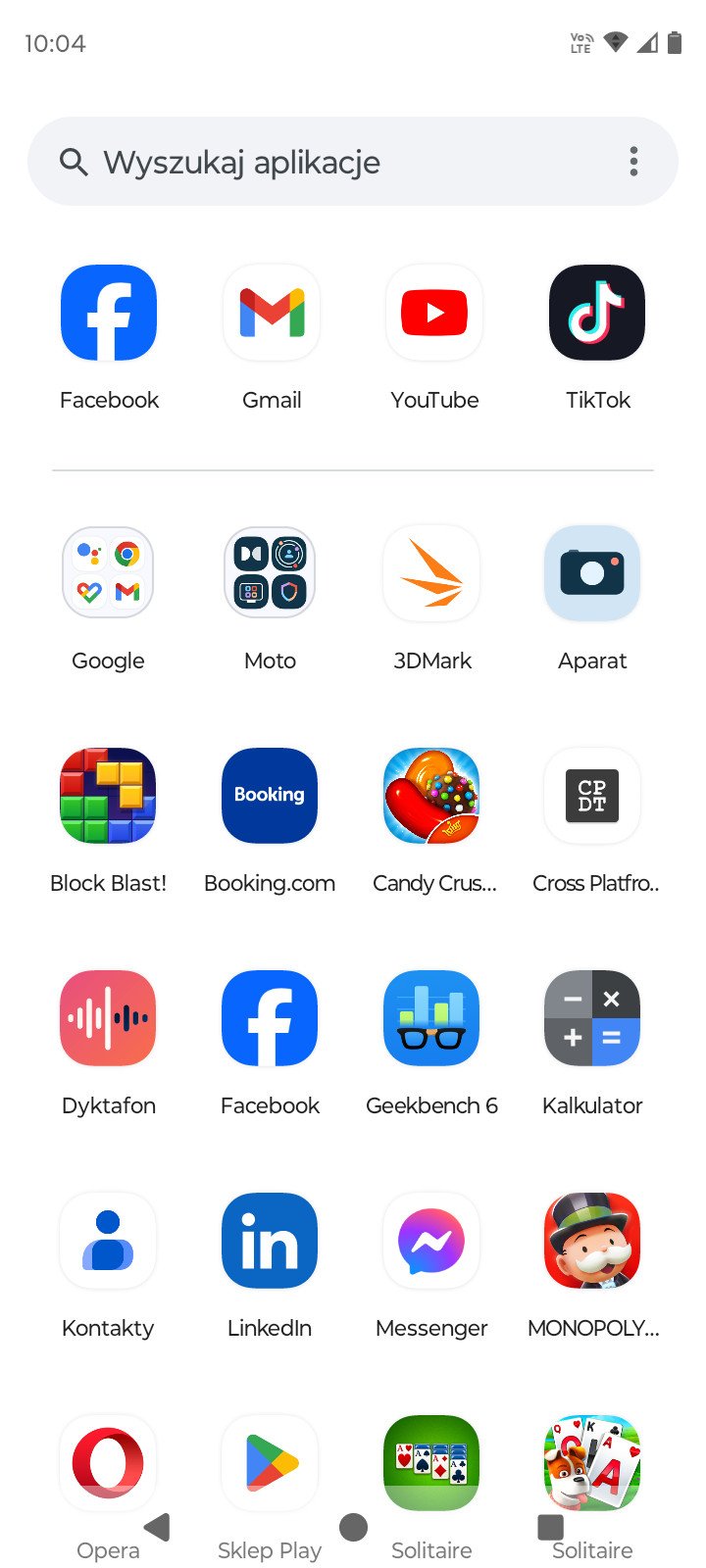Open the Dyktafon recorder app
The width and height of the screenshot is (706, 1568).
pos(108,1018)
